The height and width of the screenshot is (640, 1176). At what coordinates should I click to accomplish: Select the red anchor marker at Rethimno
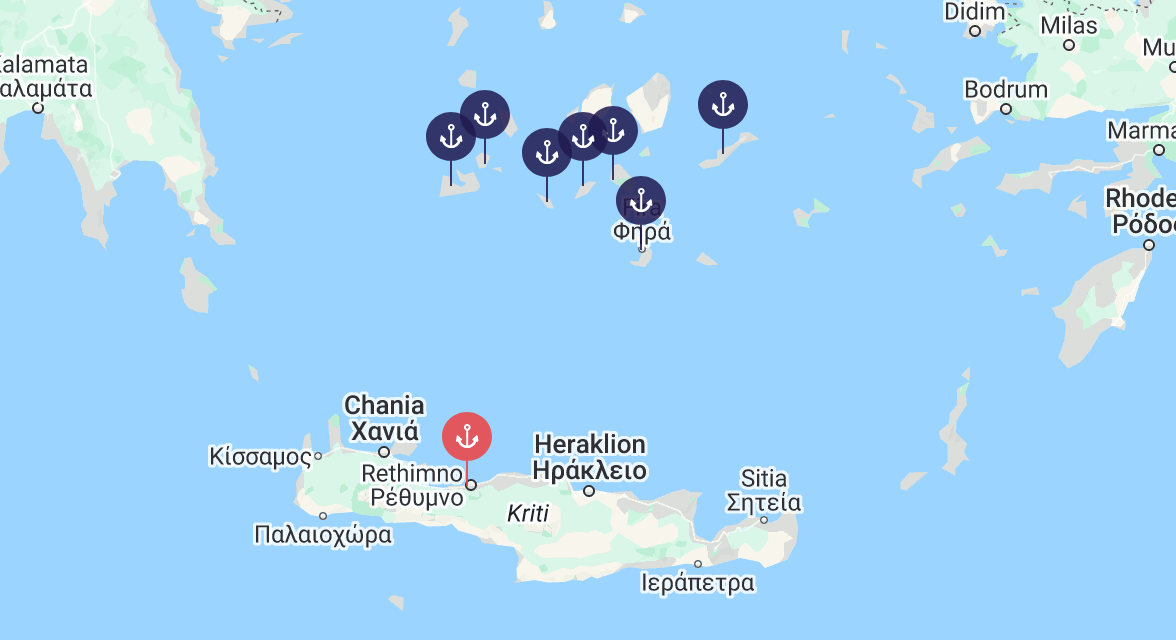point(467,437)
